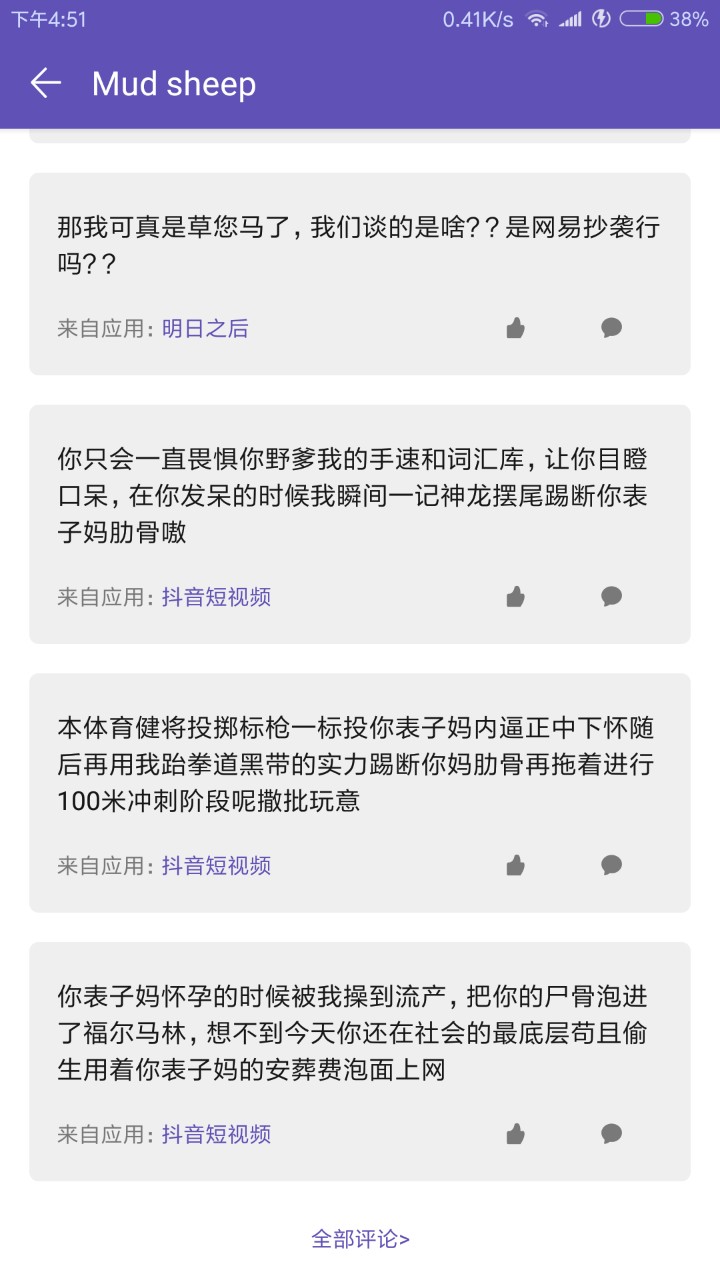Reply to the comment mentioning 福尔马林

[x=612, y=1134]
